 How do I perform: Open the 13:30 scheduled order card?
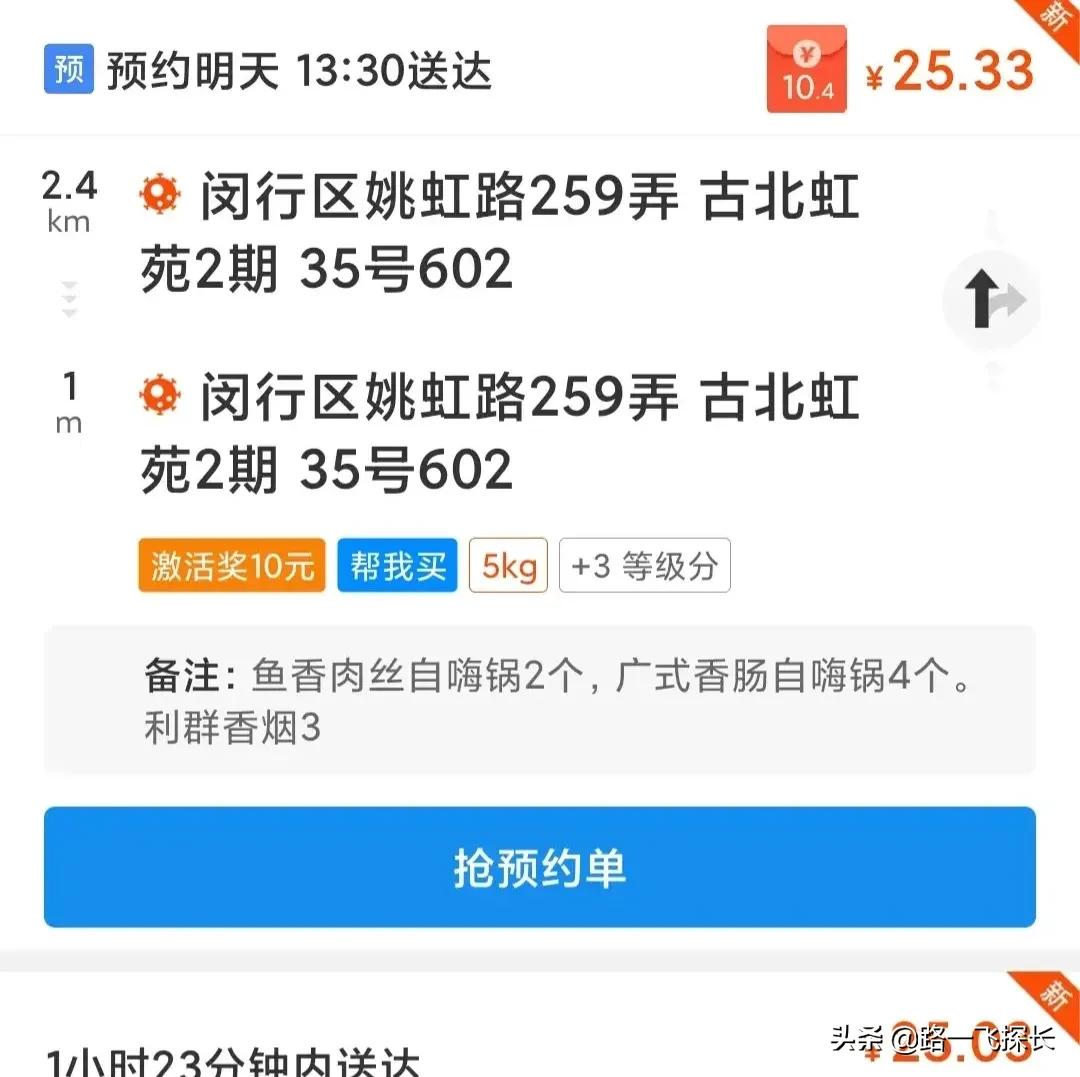[x=300, y=72]
